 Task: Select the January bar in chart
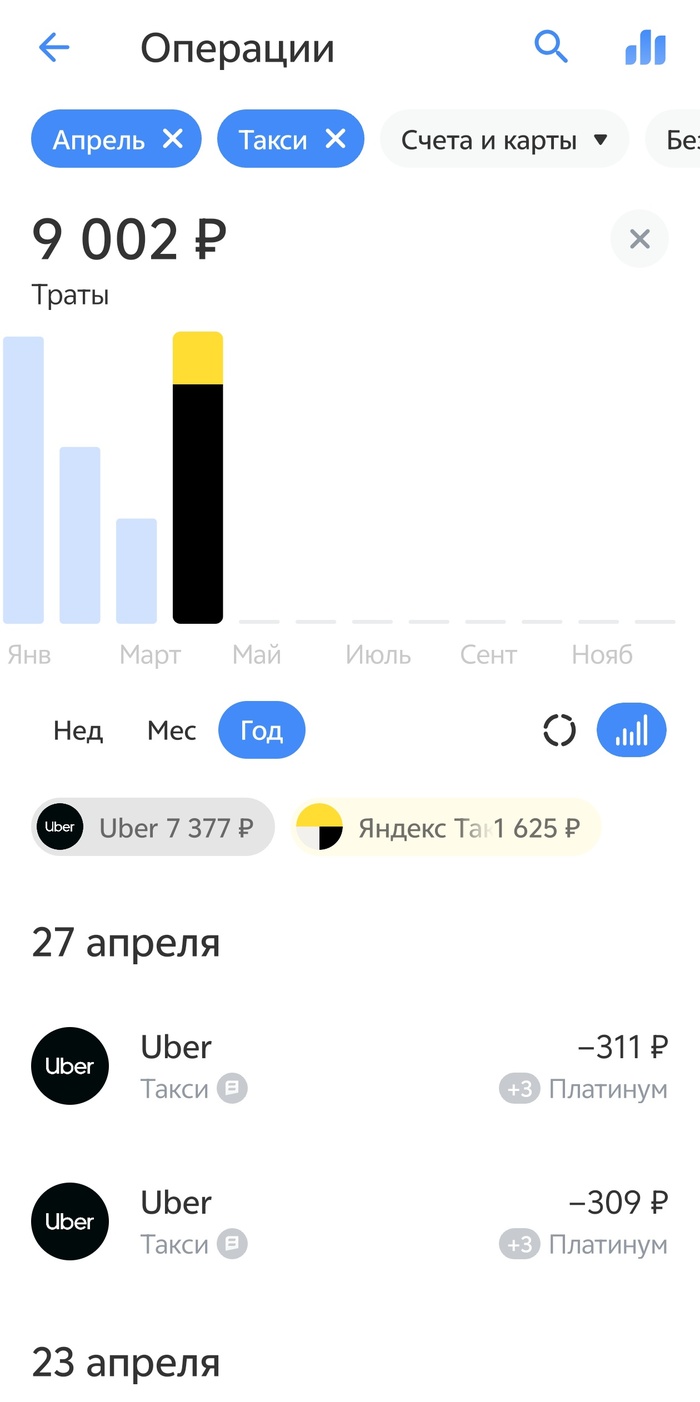coord(23,480)
